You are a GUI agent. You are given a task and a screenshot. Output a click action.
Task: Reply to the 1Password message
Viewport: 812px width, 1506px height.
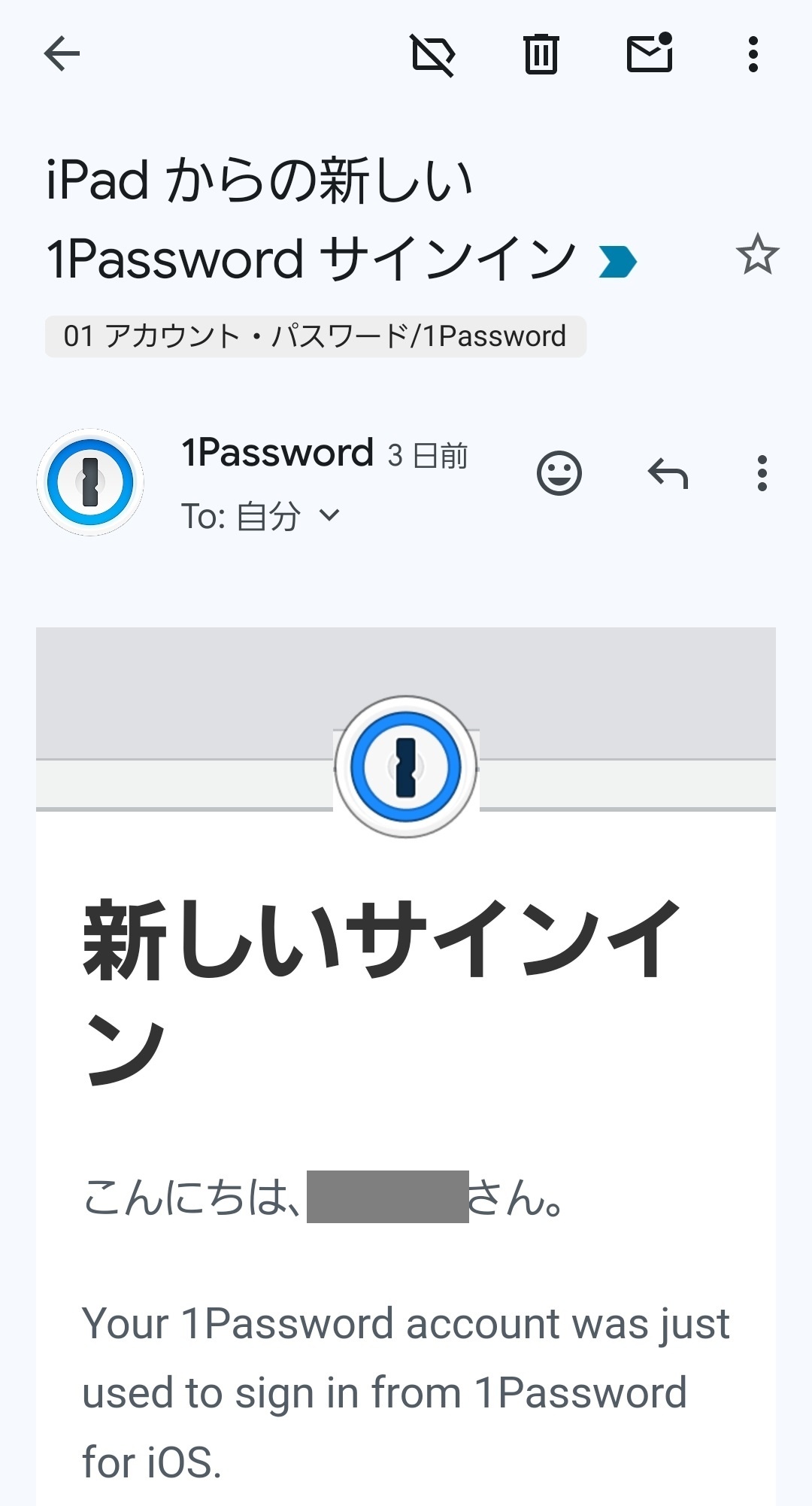(668, 472)
